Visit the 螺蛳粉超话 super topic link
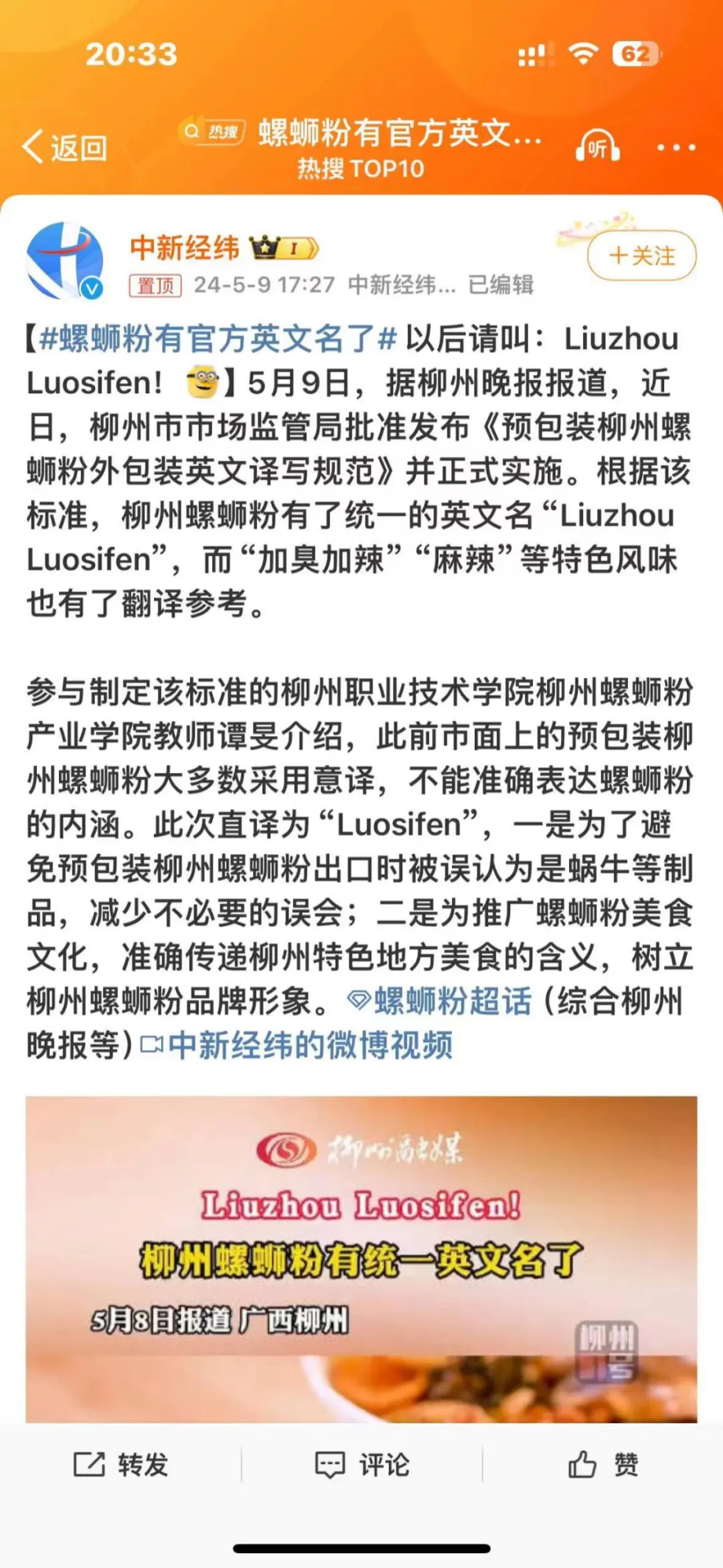The width and height of the screenshot is (723, 1568). pos(440,1001)
